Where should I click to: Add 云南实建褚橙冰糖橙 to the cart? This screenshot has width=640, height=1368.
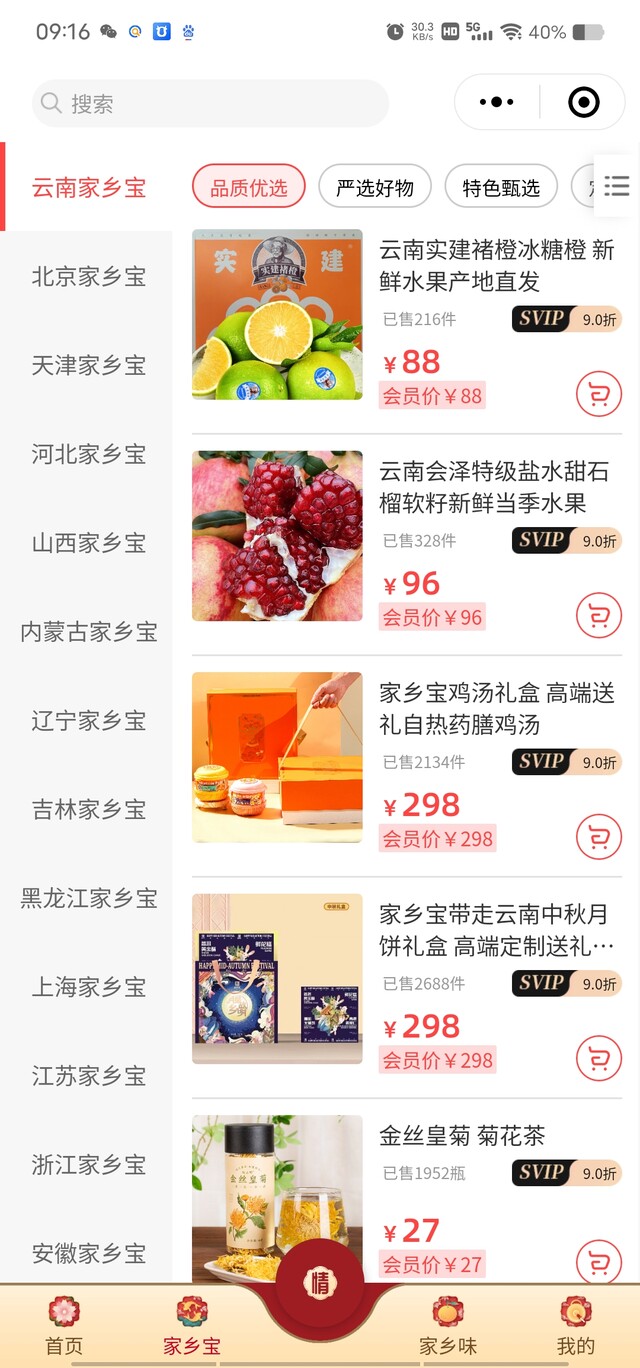(x=599, y=394)
